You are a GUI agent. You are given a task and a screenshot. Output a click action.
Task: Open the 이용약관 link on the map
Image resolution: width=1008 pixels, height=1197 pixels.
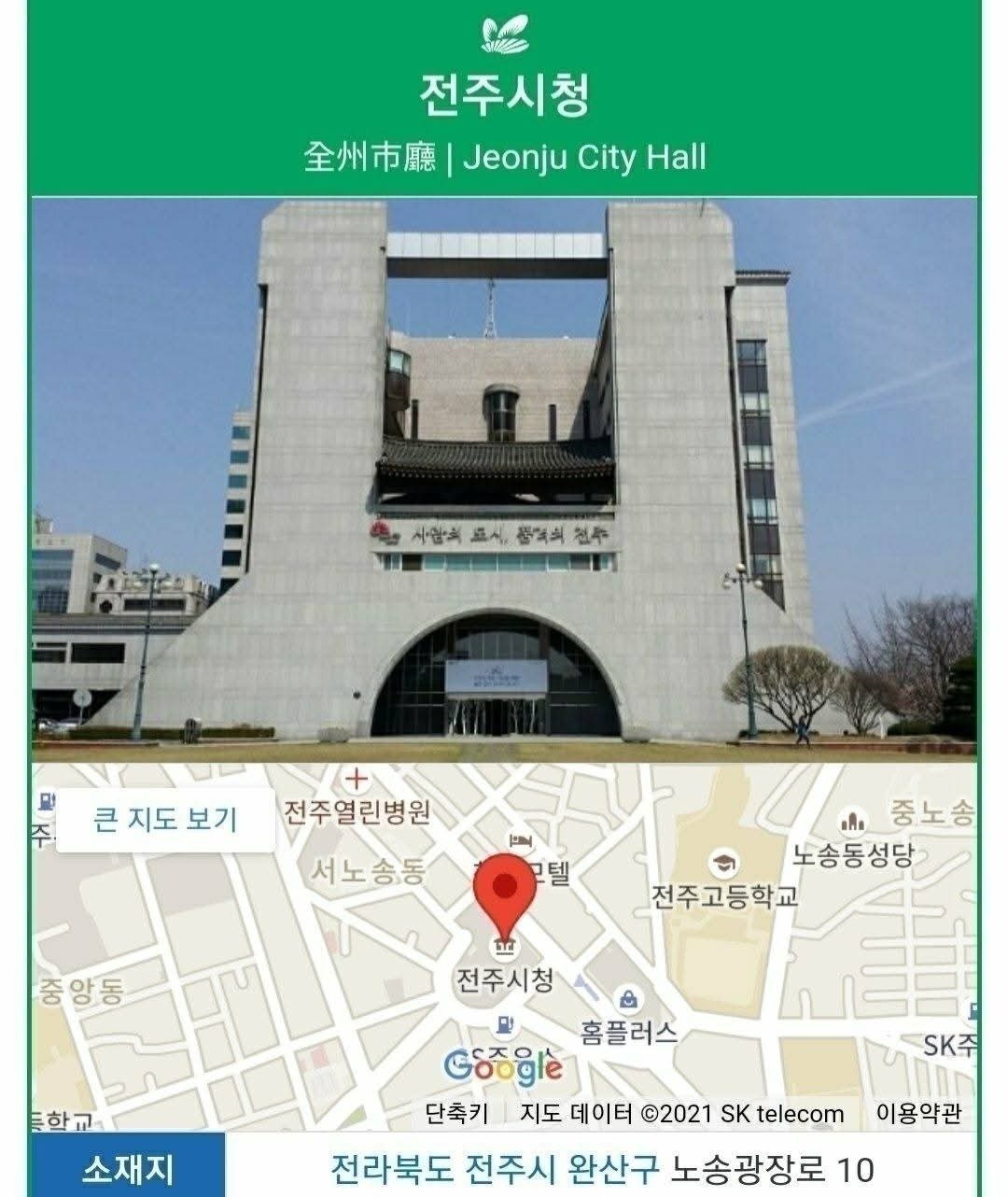click(x=918, y=1113)
